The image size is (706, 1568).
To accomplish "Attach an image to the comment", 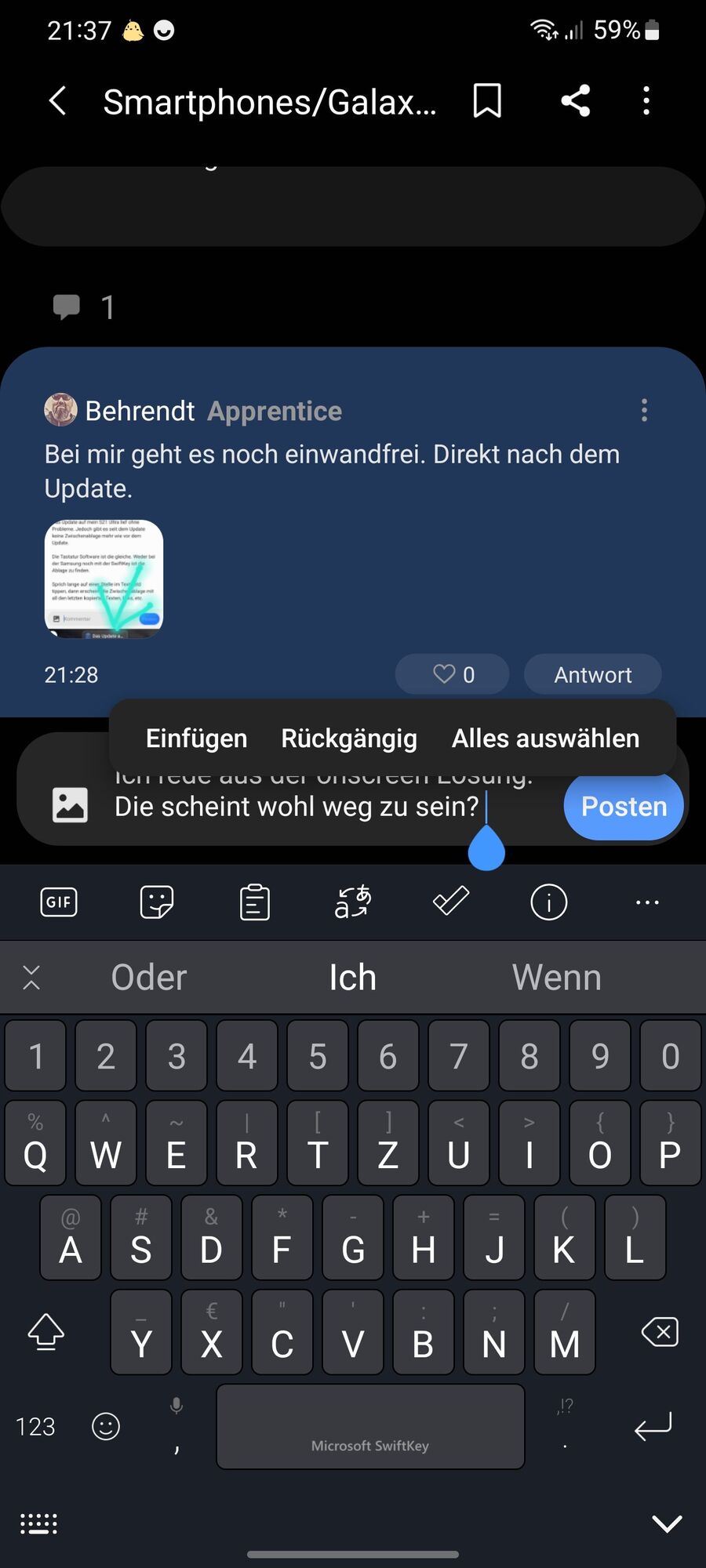I will click(x=70, y=805).
